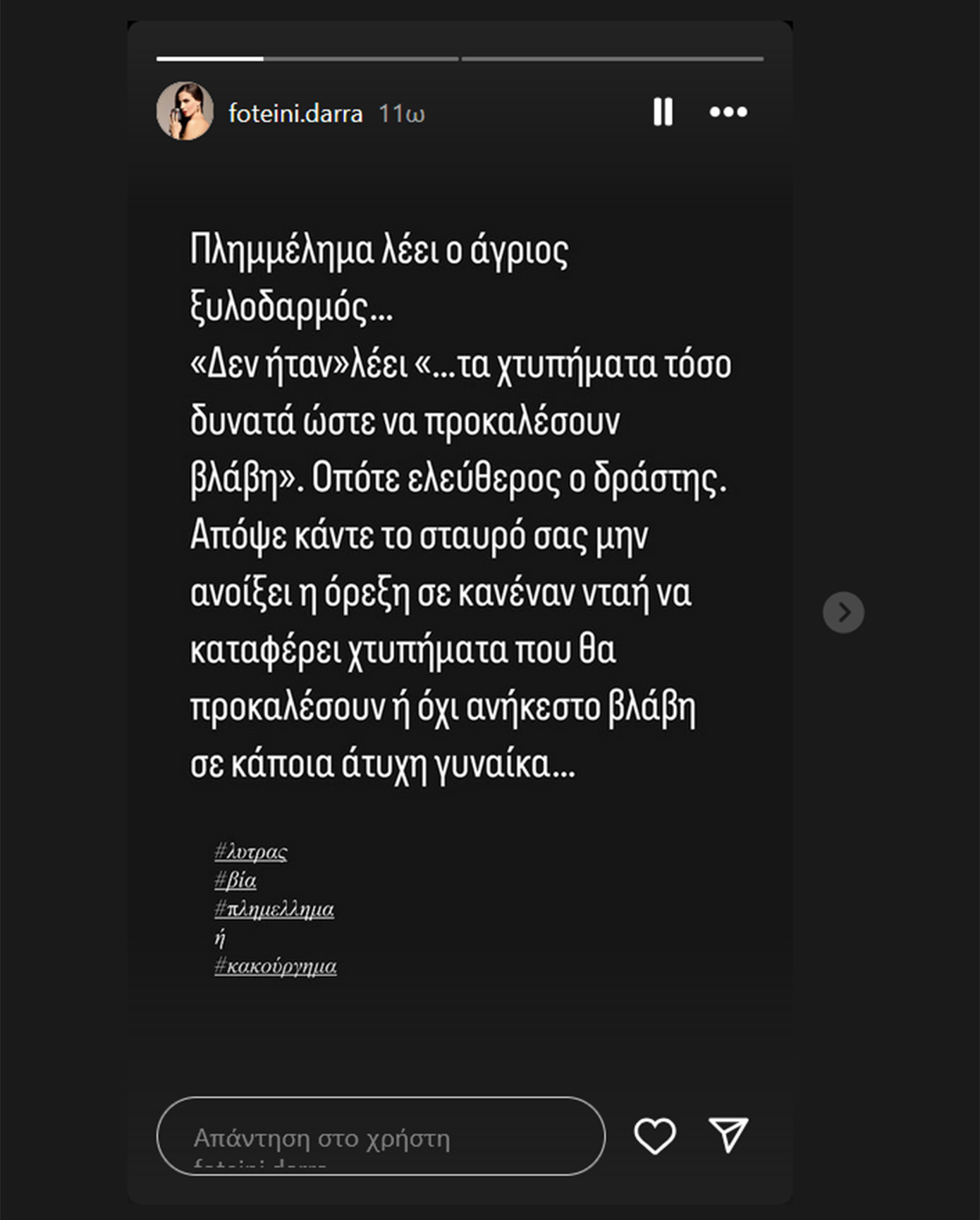Screen dimensions: 980x1220
Task: Pause the story playback
Action: [663, 112]
